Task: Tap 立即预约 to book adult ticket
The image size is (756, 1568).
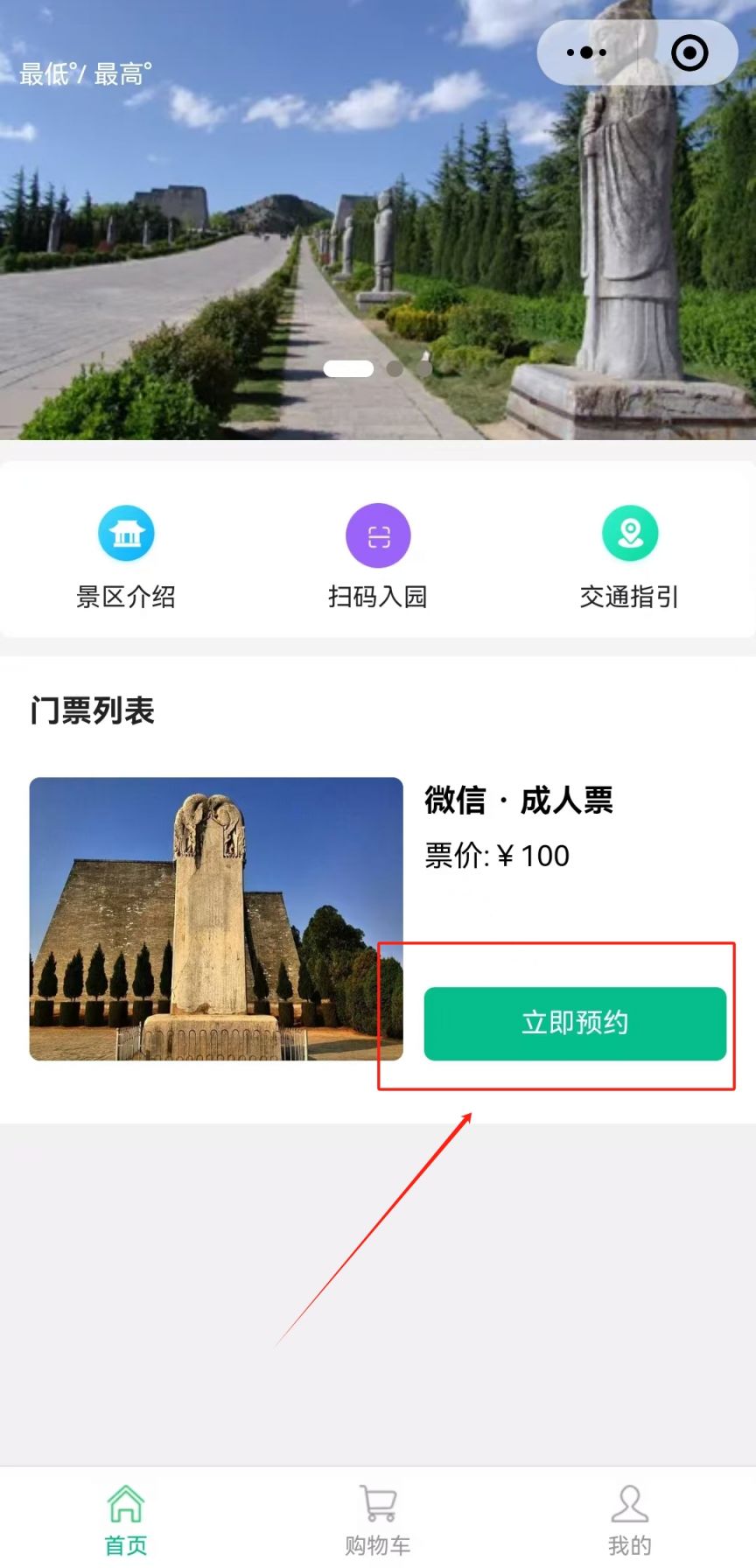Action: click(575, 1023)
